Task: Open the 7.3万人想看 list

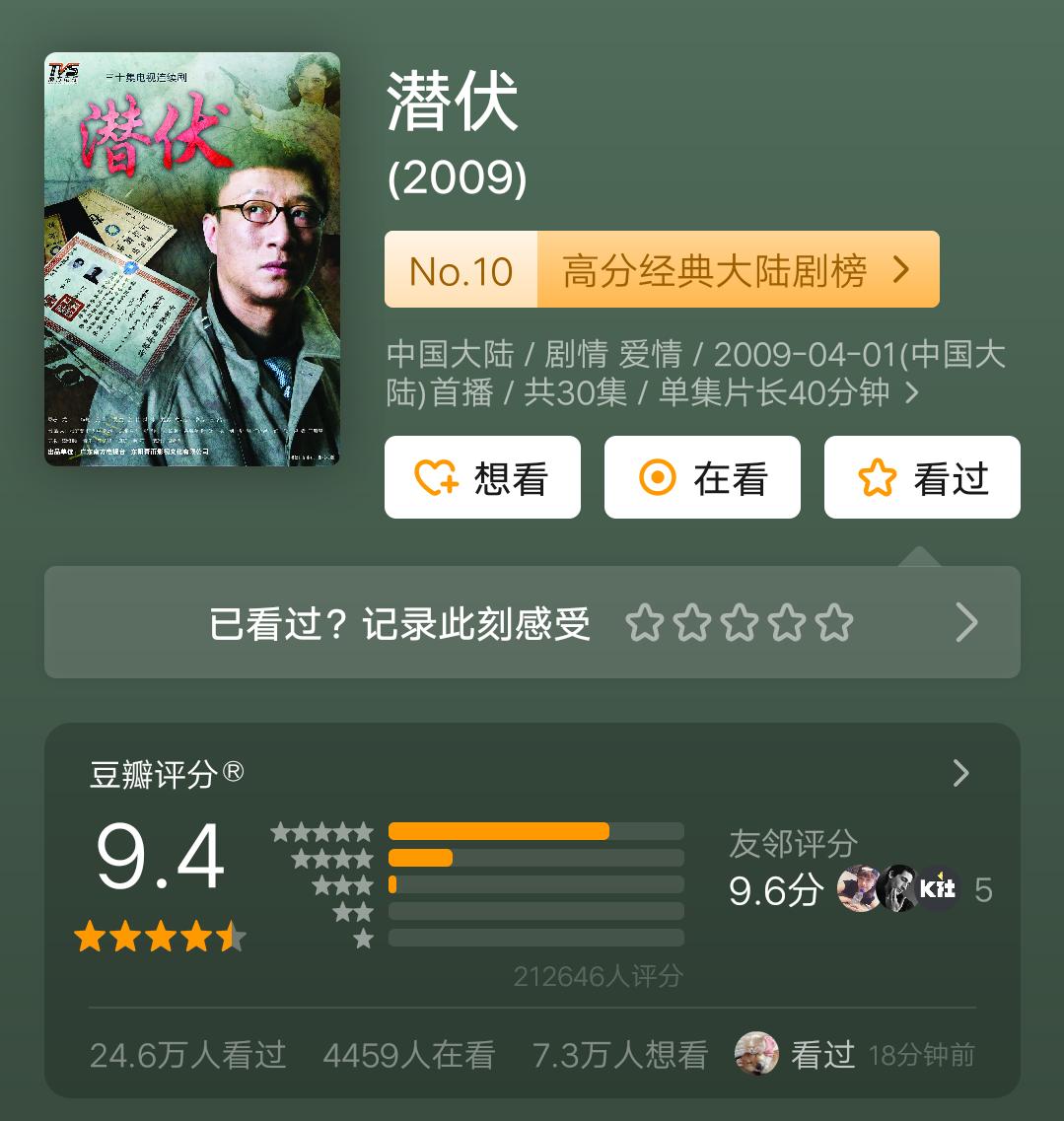Action: click(x=620, y=1054)
